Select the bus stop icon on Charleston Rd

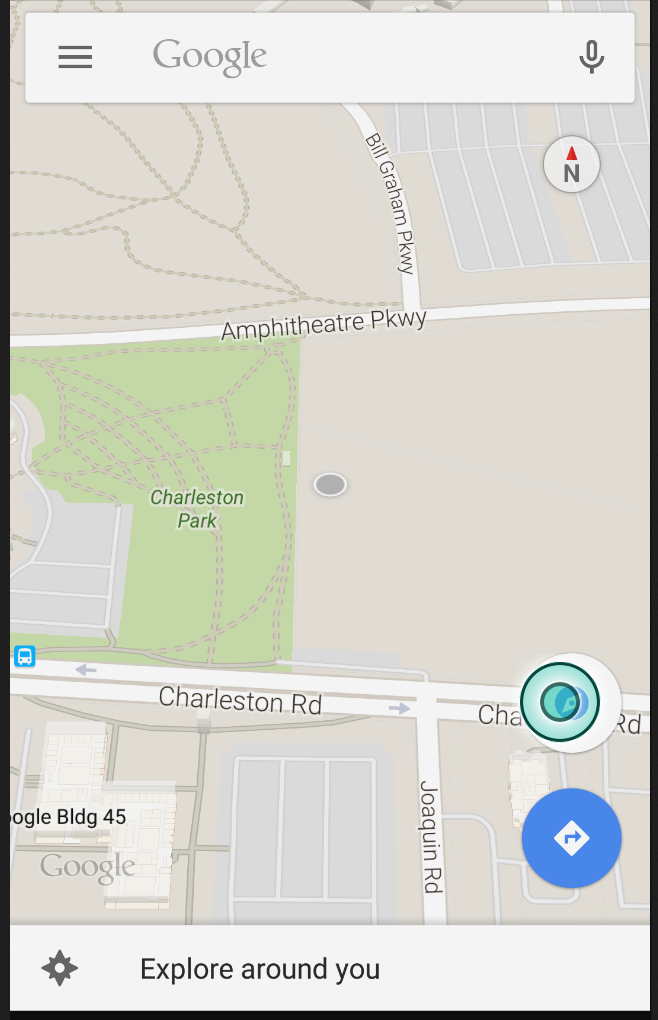(25, 657)
